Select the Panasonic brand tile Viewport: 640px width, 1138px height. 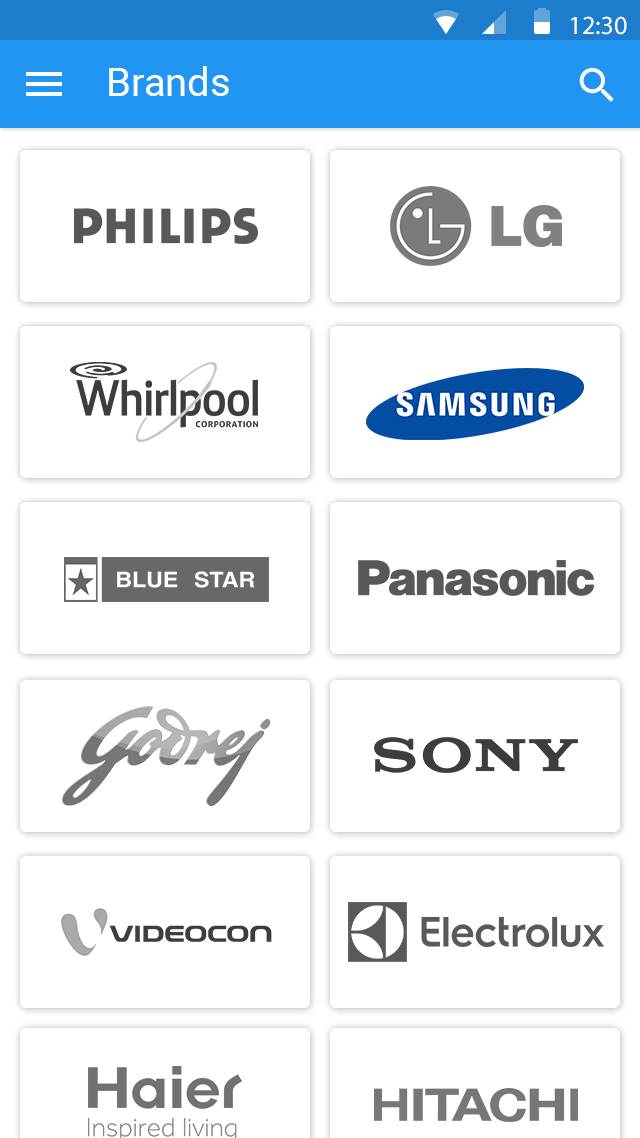pyautogui.click(x=475, y=578)
